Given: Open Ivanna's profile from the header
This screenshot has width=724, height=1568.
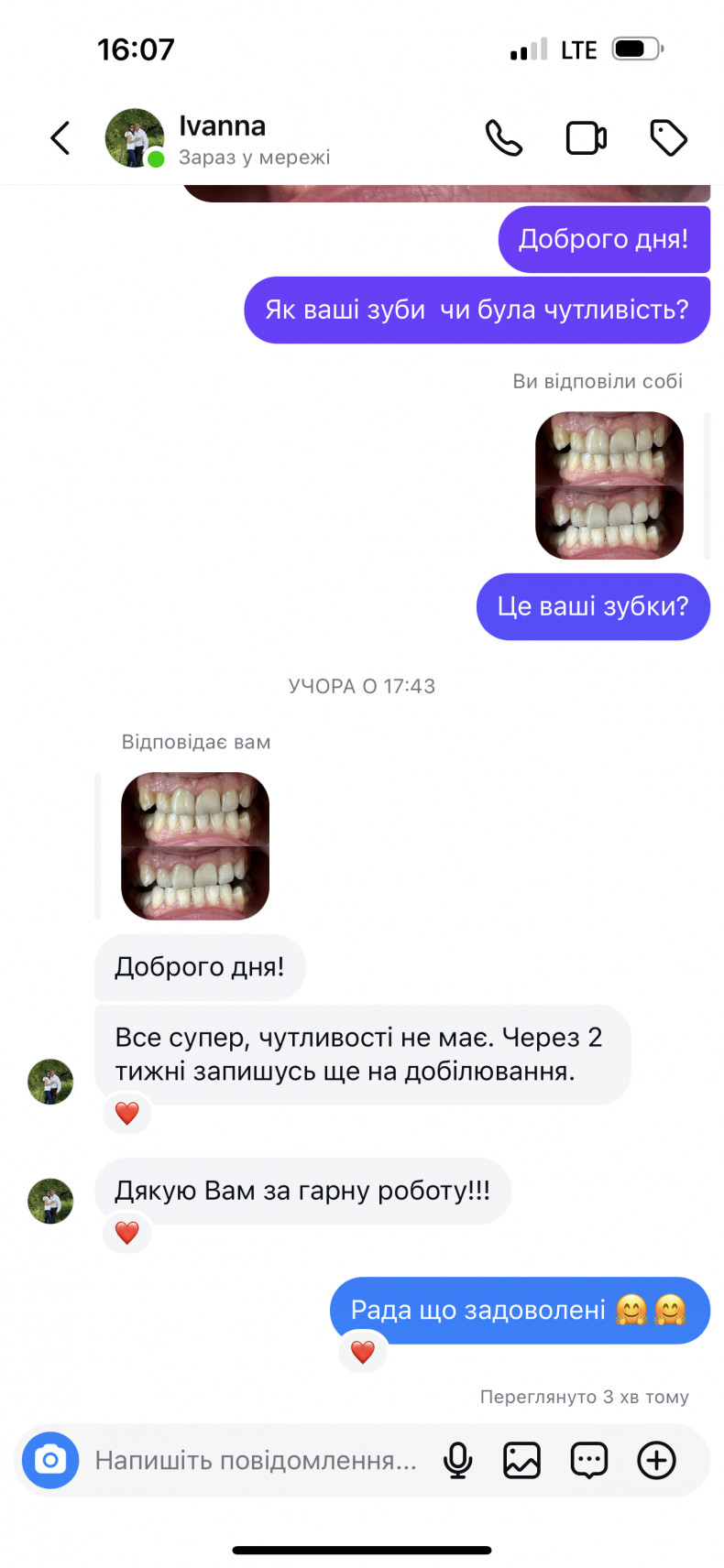Looking at the screenshot, I should click(x=223, y=138).
